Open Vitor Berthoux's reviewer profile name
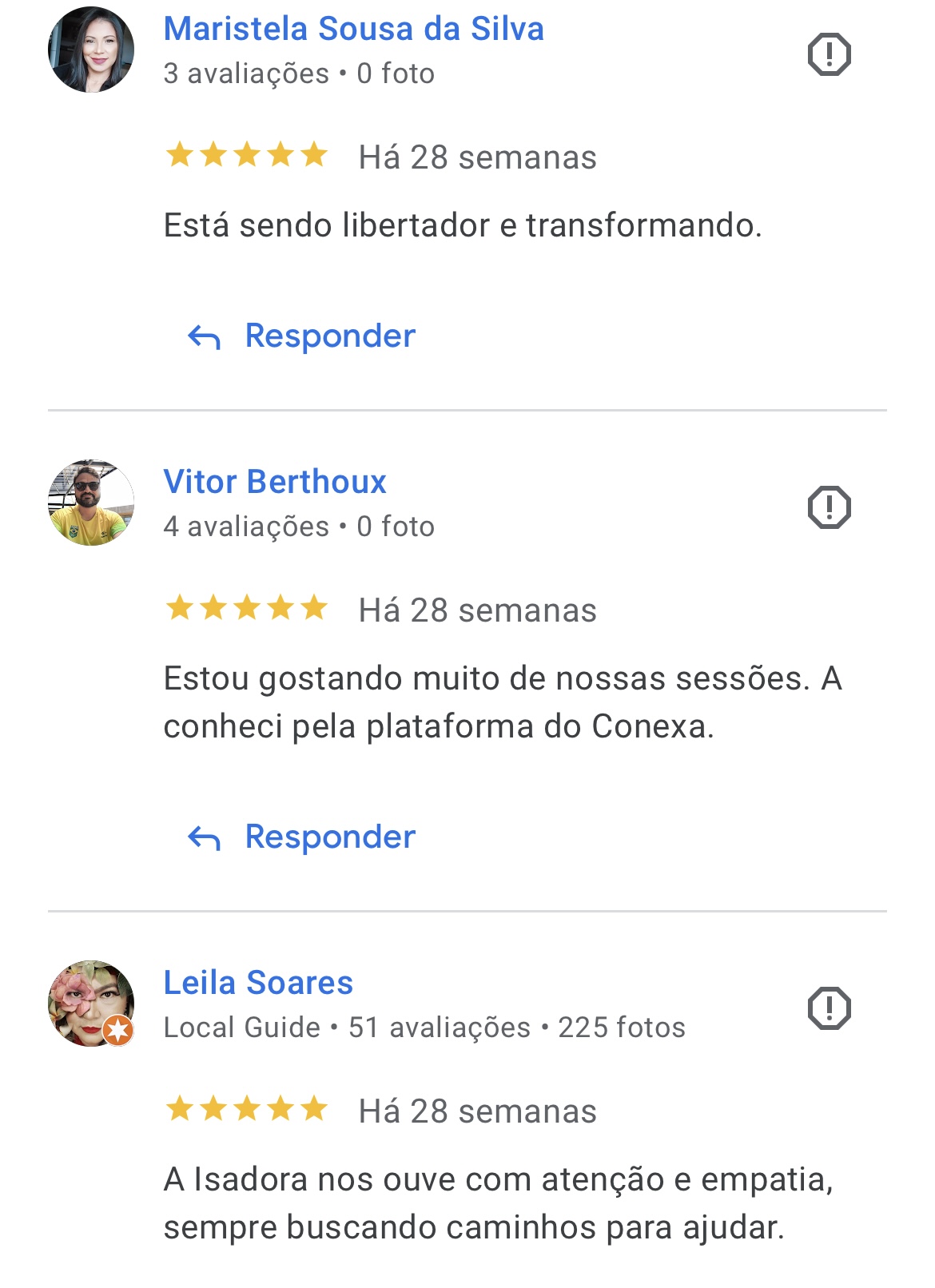 coord(275,482)
